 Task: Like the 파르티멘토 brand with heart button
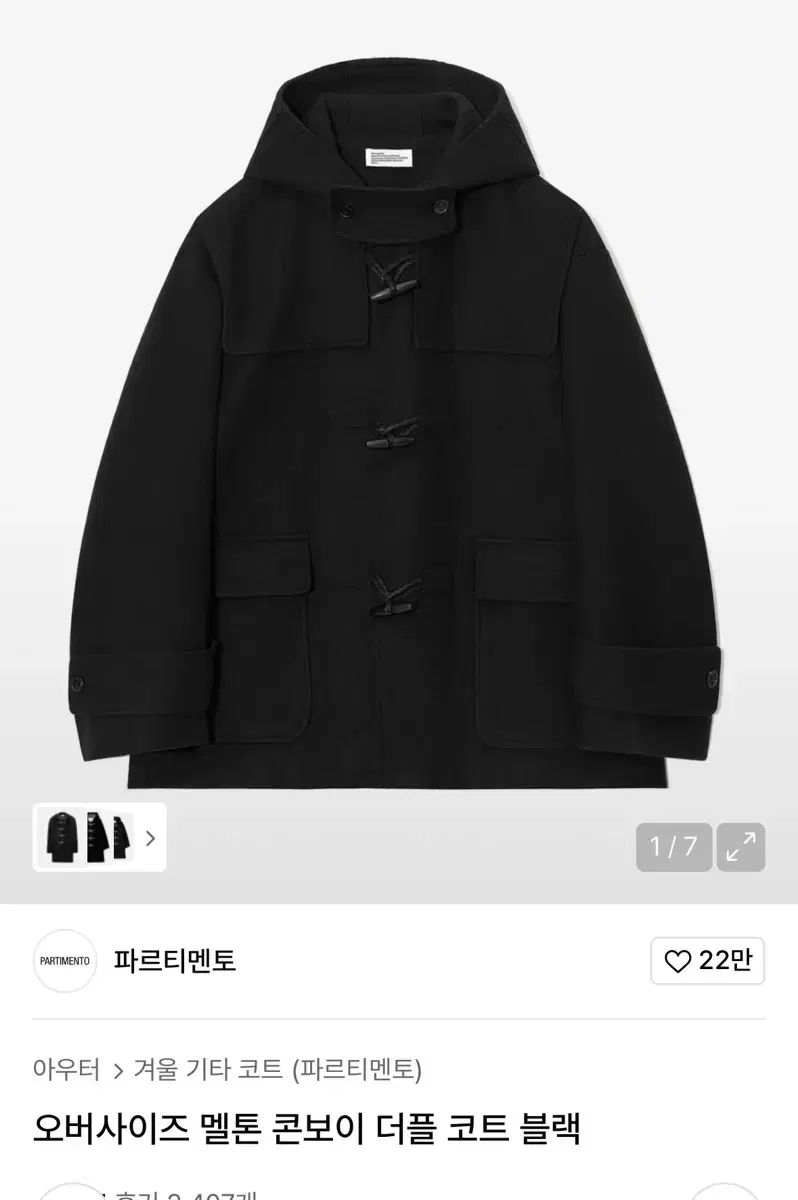707,961
